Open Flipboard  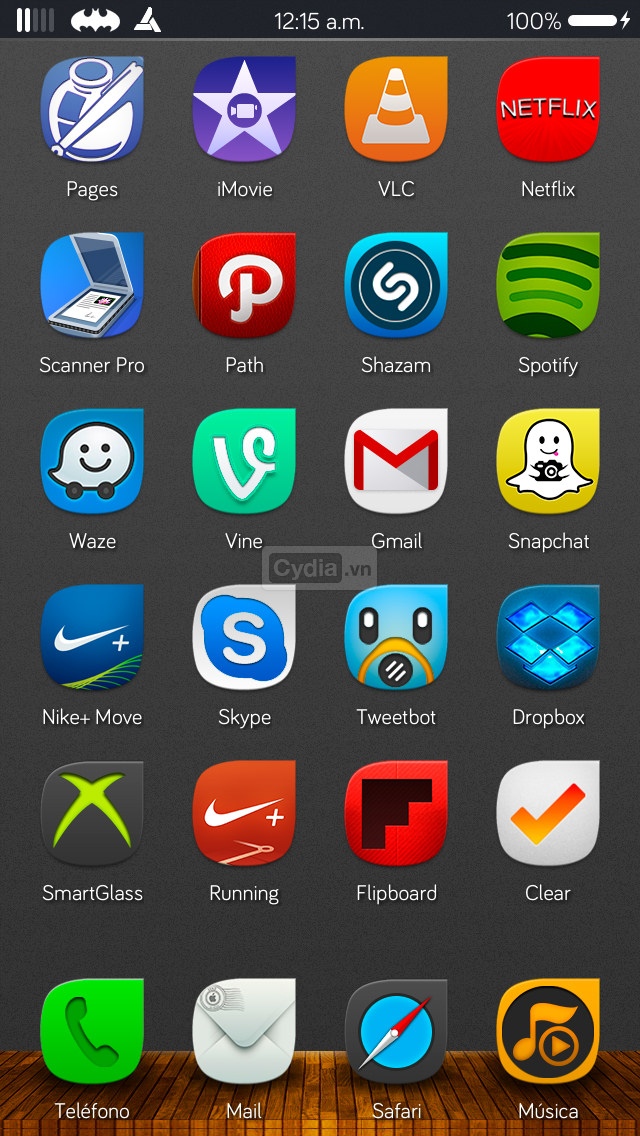click(x=396, y=814)
